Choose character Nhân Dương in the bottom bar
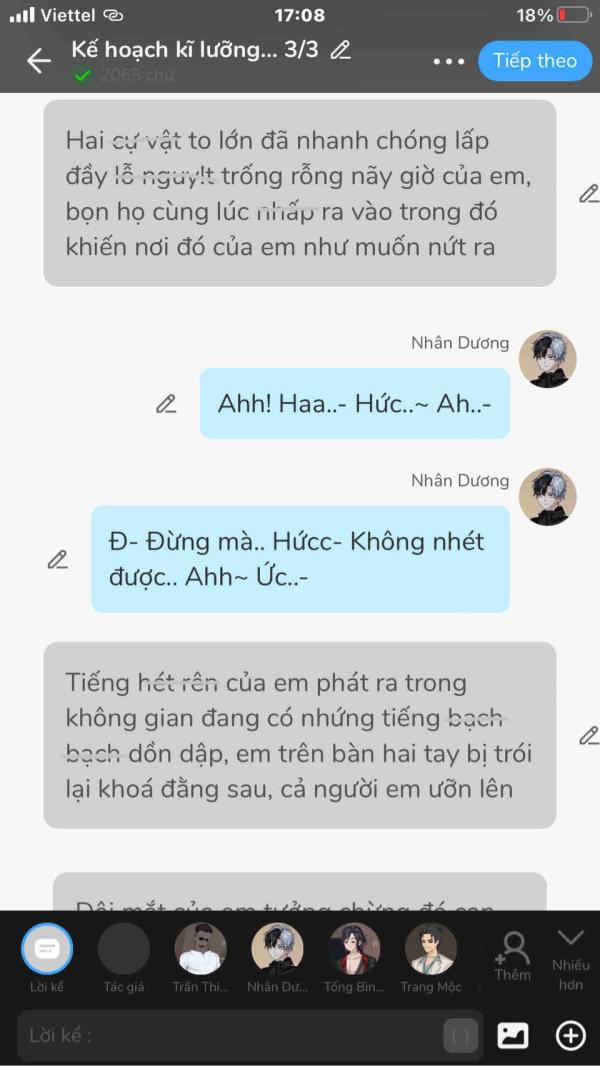This screenshot has height=1066, width=600. click(277, 949)
